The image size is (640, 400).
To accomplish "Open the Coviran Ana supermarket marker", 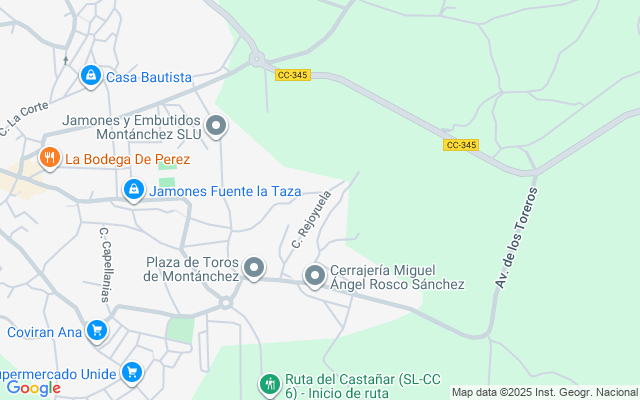I will tap(96, 330).
